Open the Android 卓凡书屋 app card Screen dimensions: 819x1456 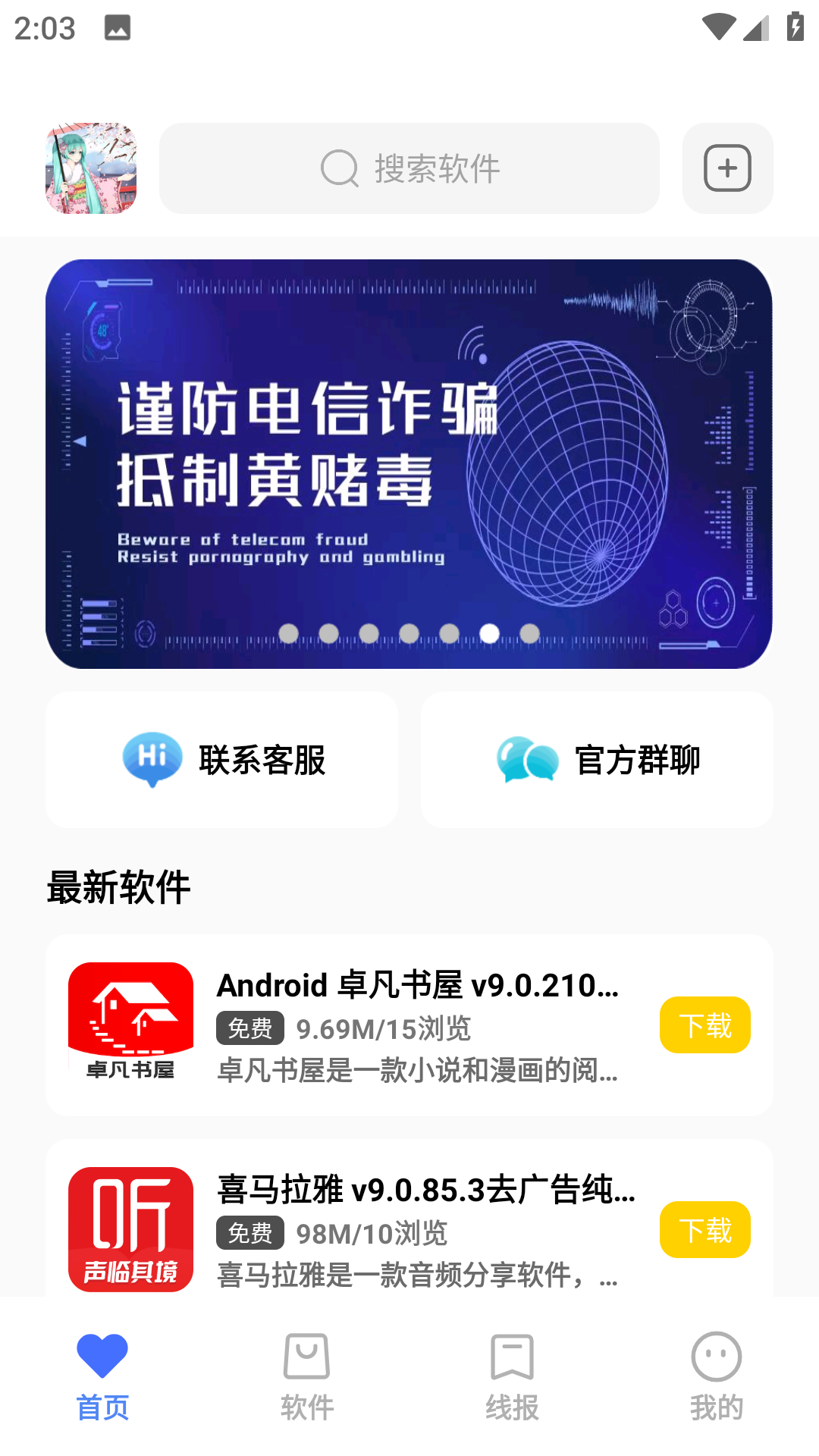click(409, 1025)
